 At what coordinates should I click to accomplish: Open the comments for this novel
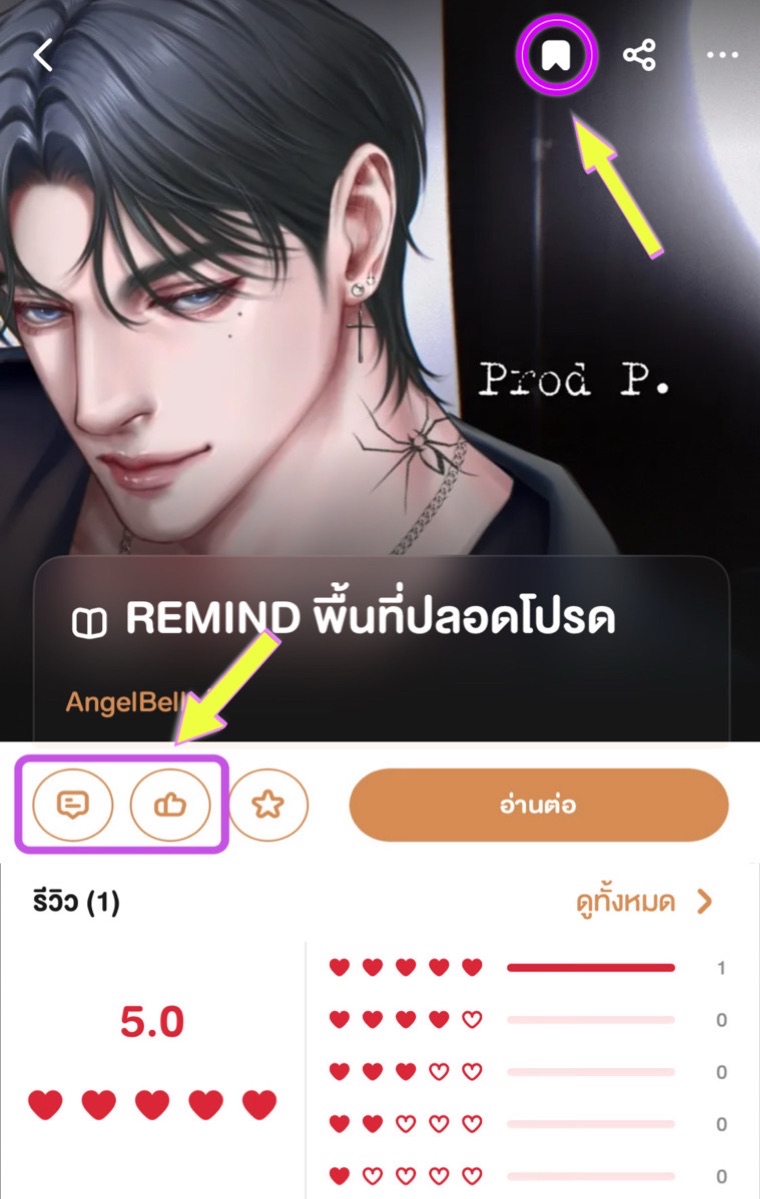[73, 804]
